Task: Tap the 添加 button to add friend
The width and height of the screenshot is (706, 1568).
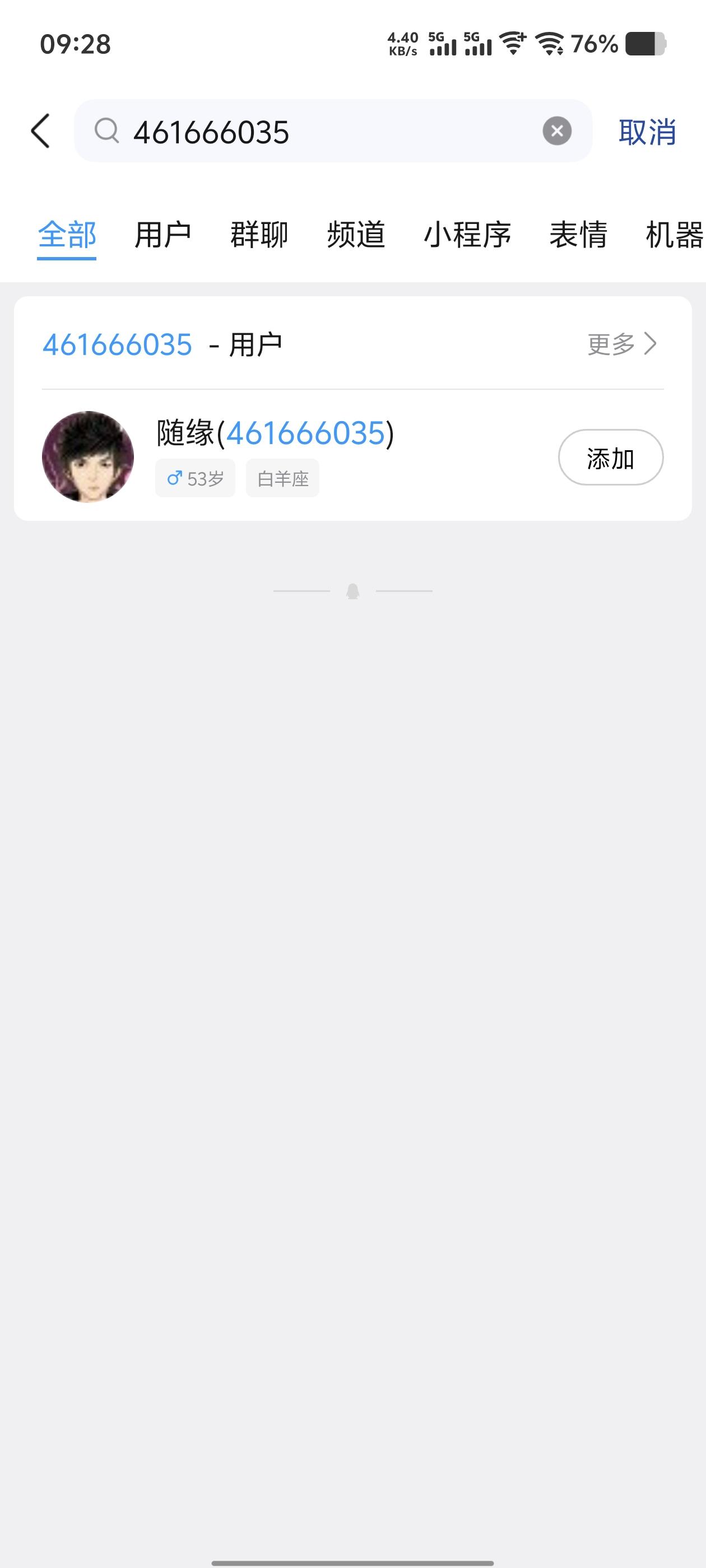Action: [611, 458]
